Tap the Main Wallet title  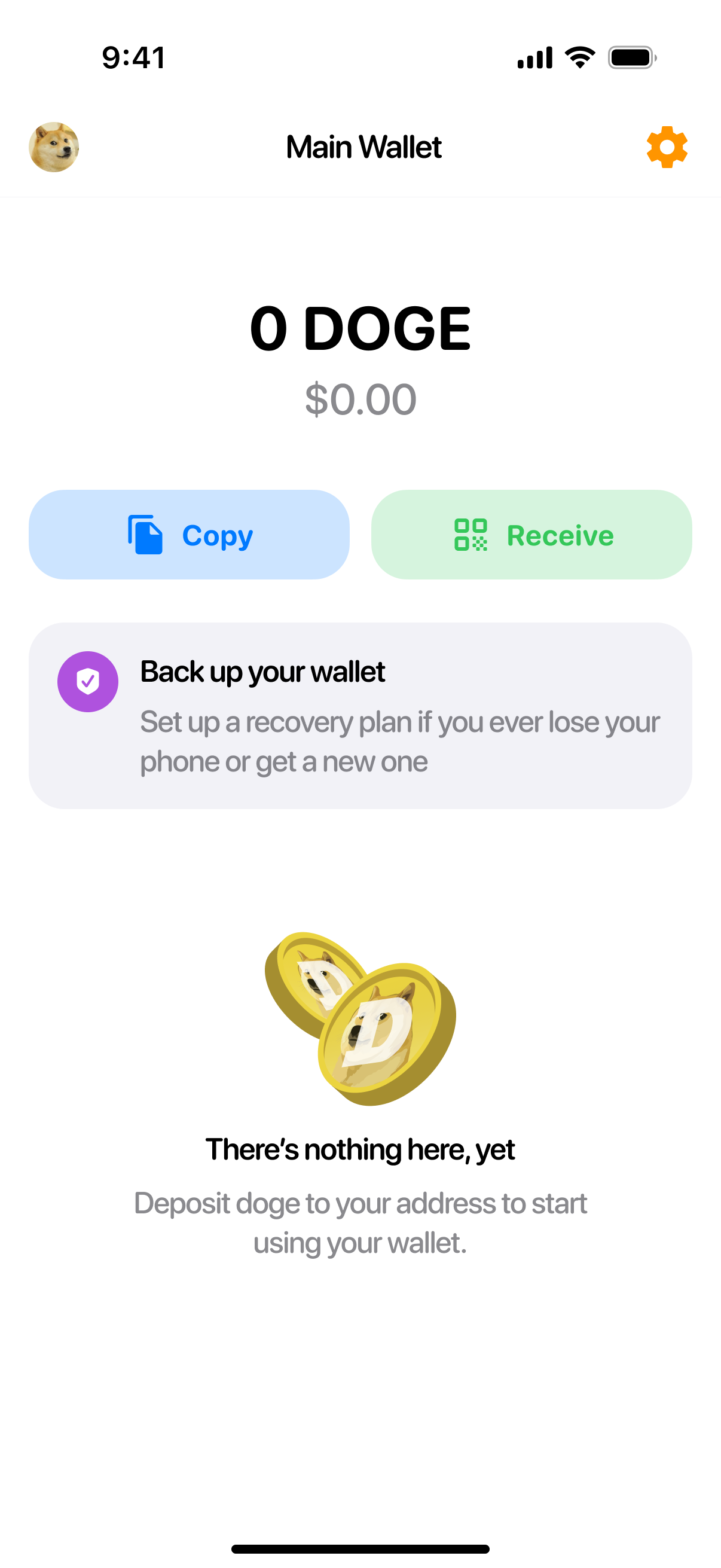tap(363, 146)
